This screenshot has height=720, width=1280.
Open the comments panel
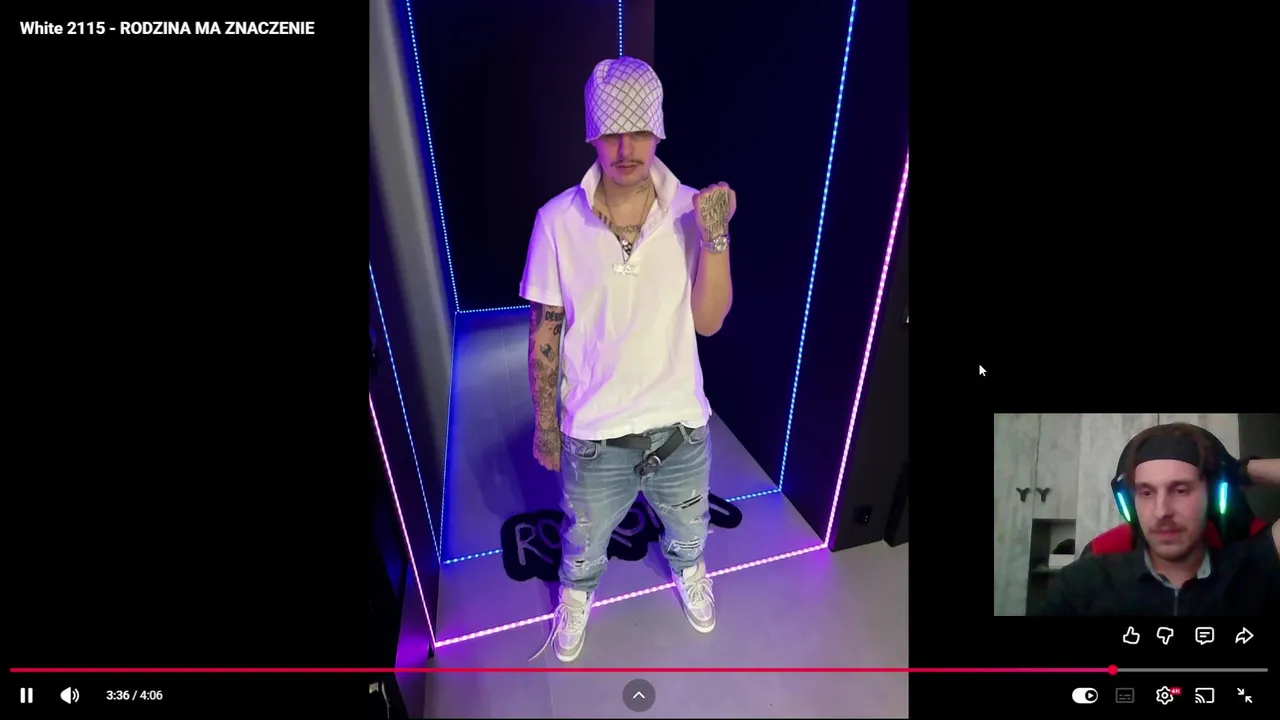pyautogui.click(x=1205, y=636)
